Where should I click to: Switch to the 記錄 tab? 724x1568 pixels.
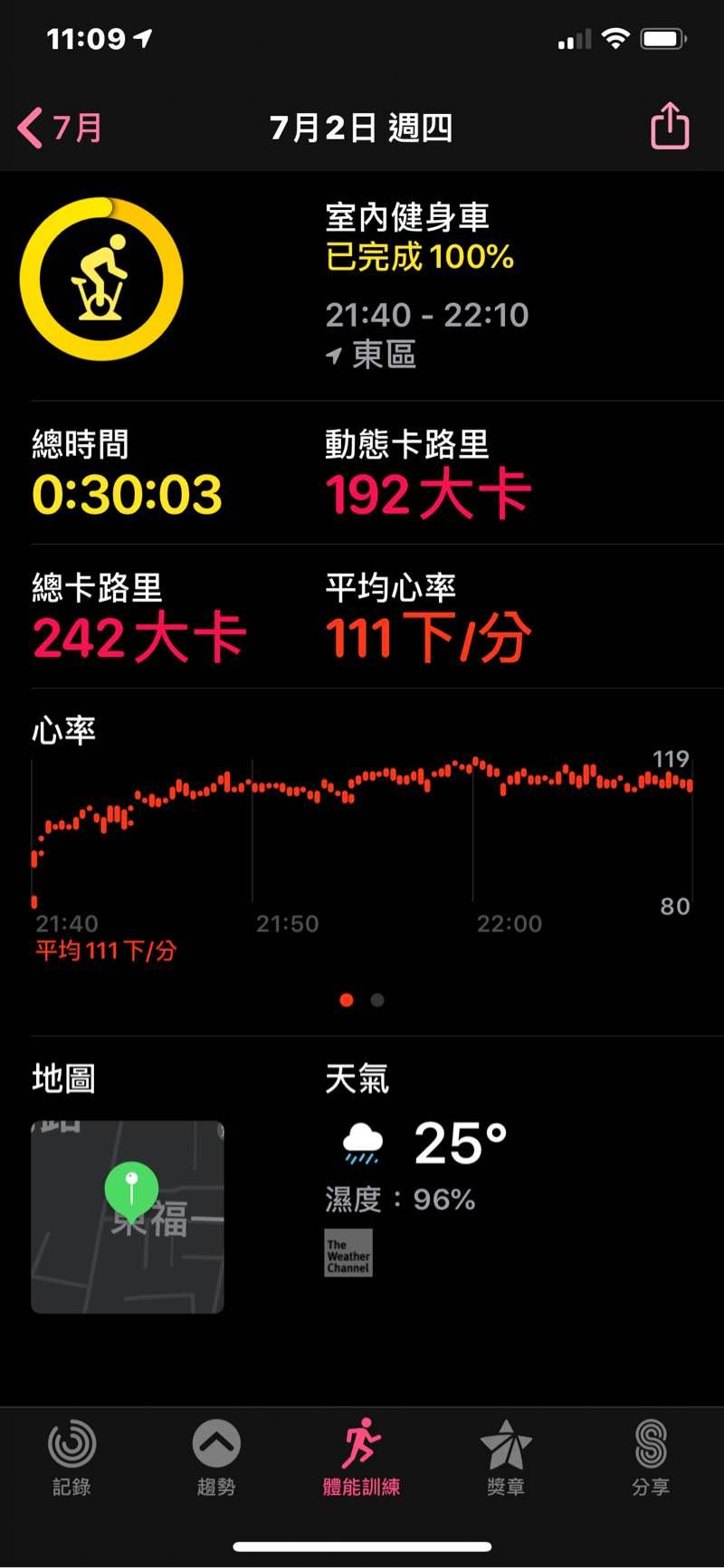(71, 1456)
